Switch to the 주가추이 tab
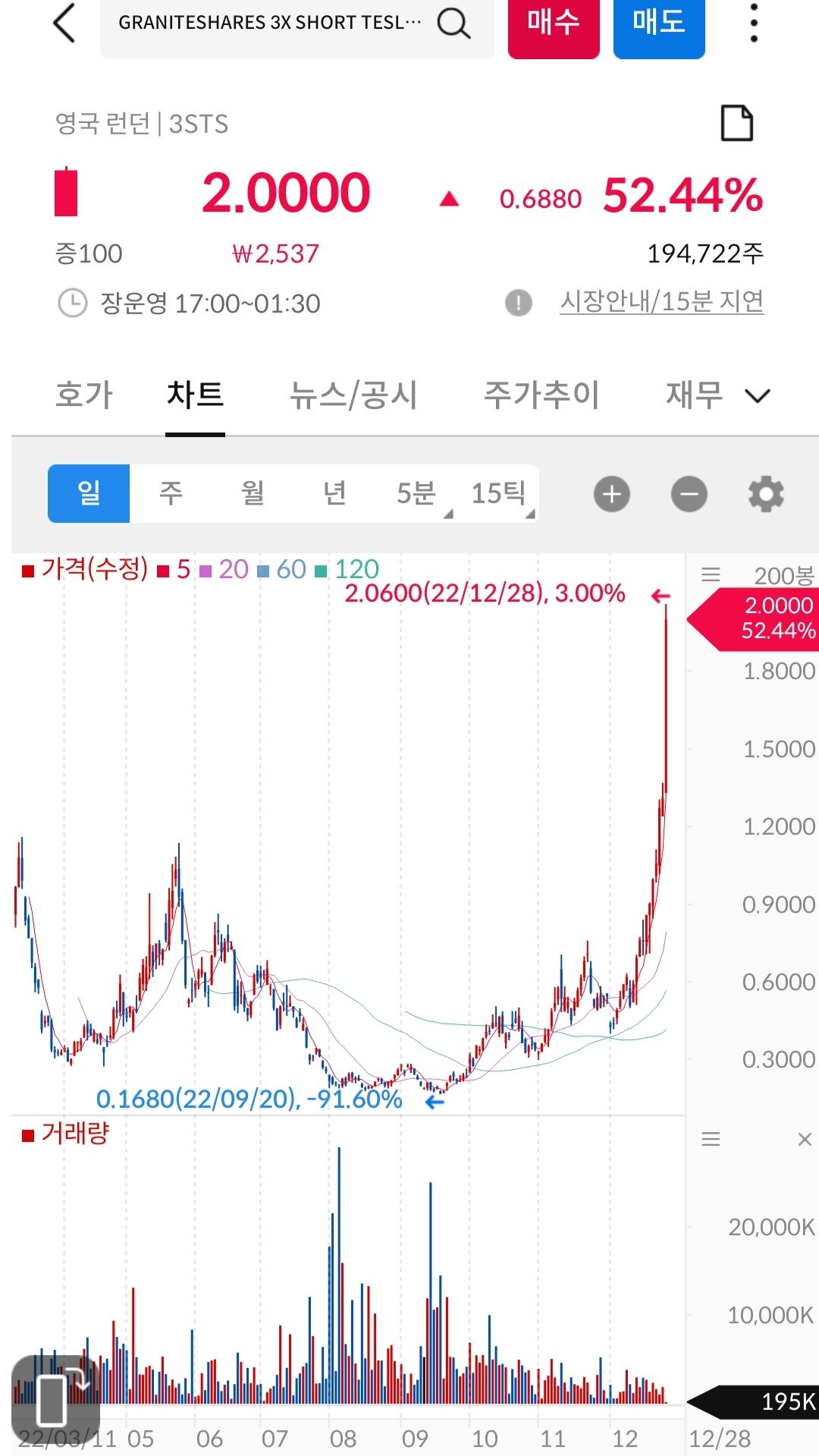Screen dimensions: 819x1456 tap(541, 395)
